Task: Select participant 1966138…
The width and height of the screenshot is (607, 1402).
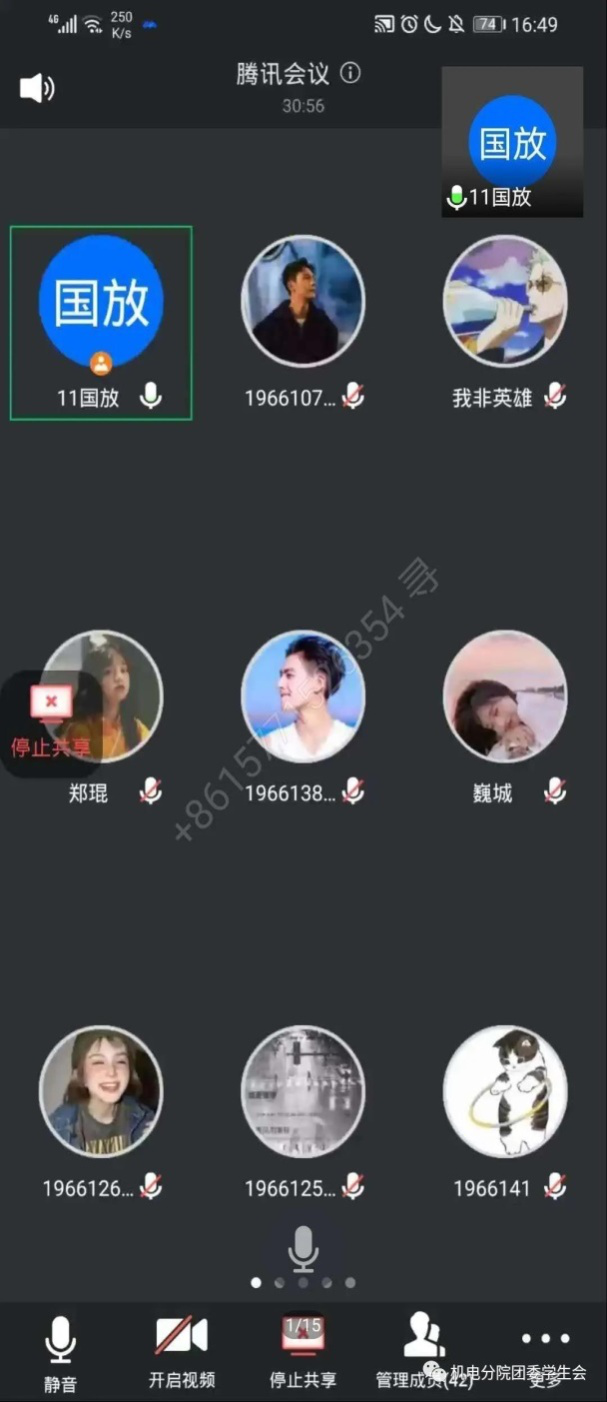Action: 303,695
